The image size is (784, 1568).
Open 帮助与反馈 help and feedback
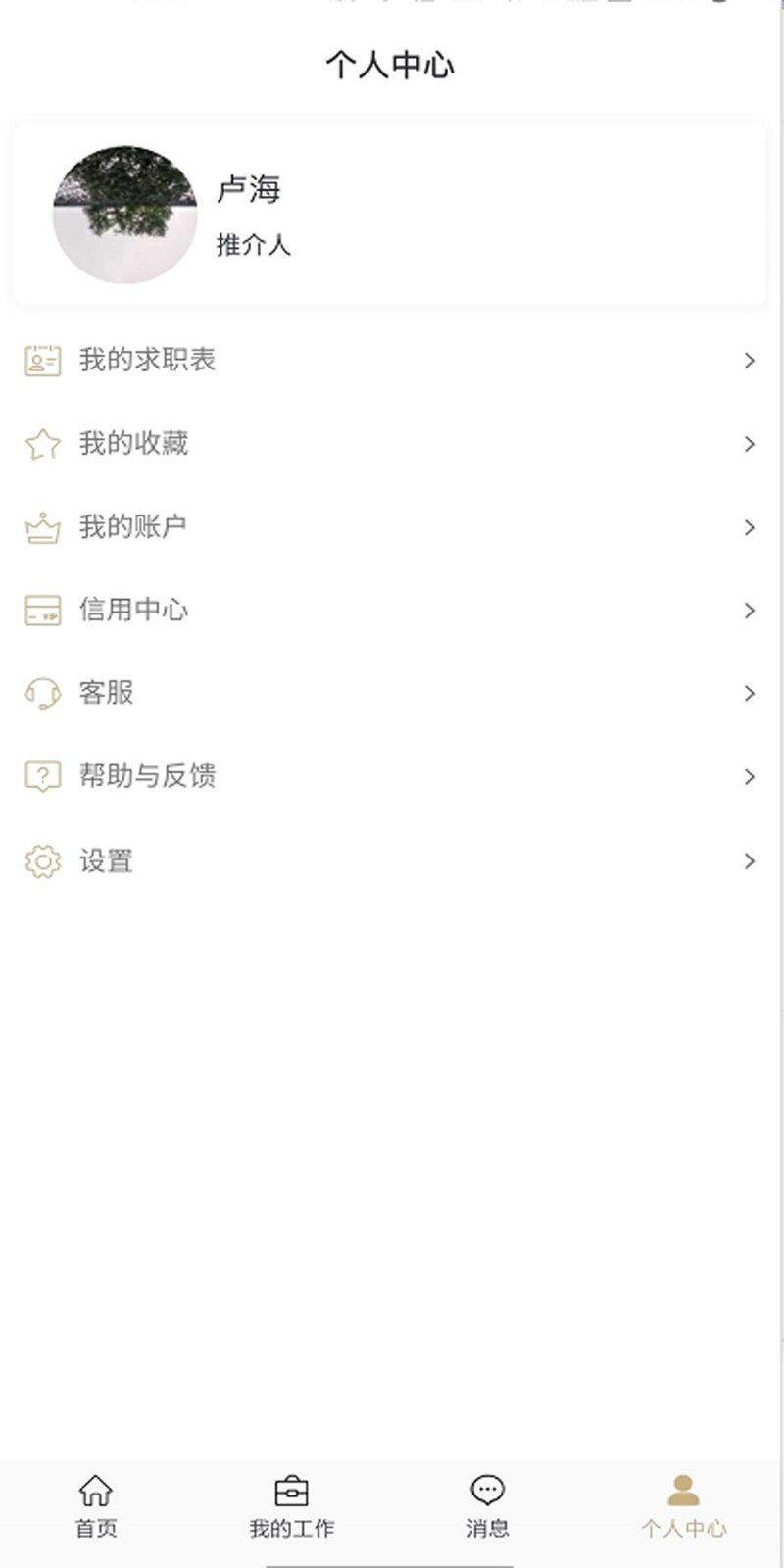(x=392, y=777)
